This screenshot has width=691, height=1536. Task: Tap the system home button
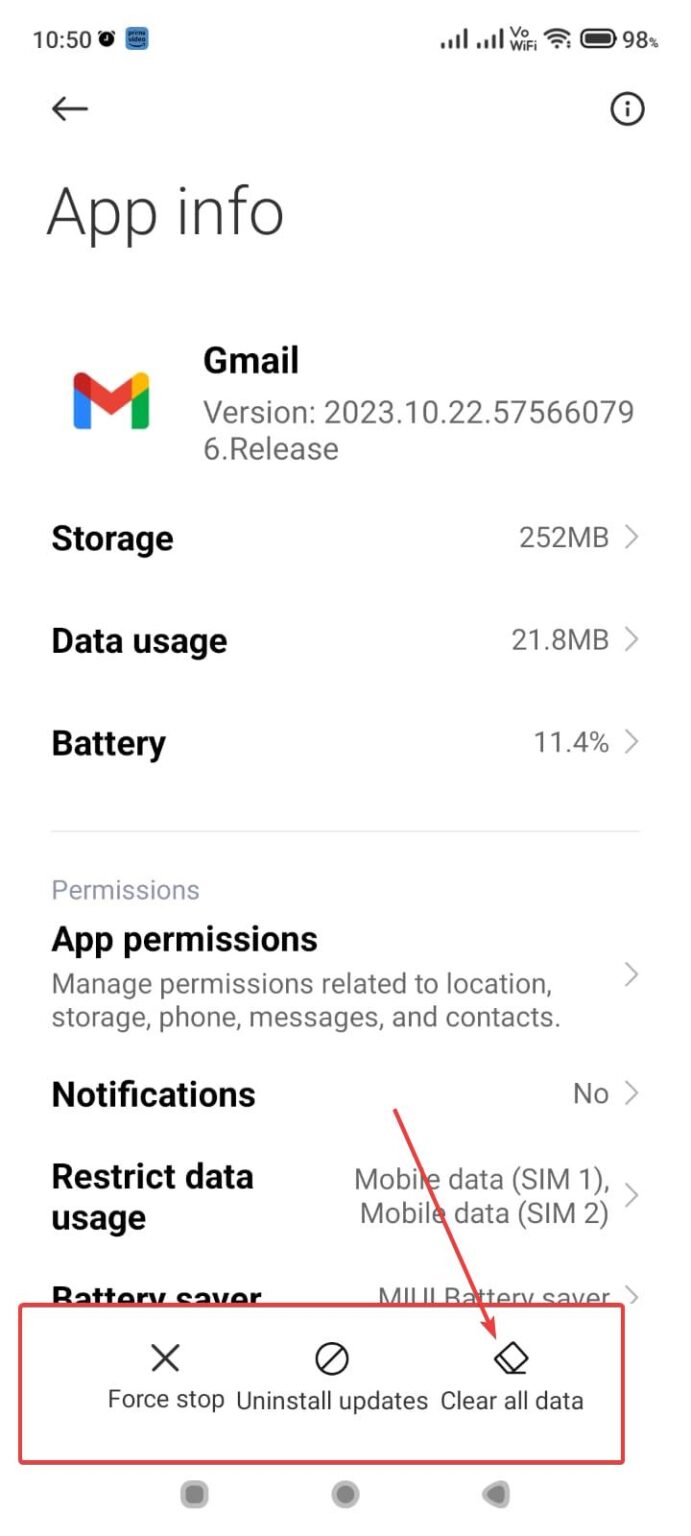(346, 1495)
